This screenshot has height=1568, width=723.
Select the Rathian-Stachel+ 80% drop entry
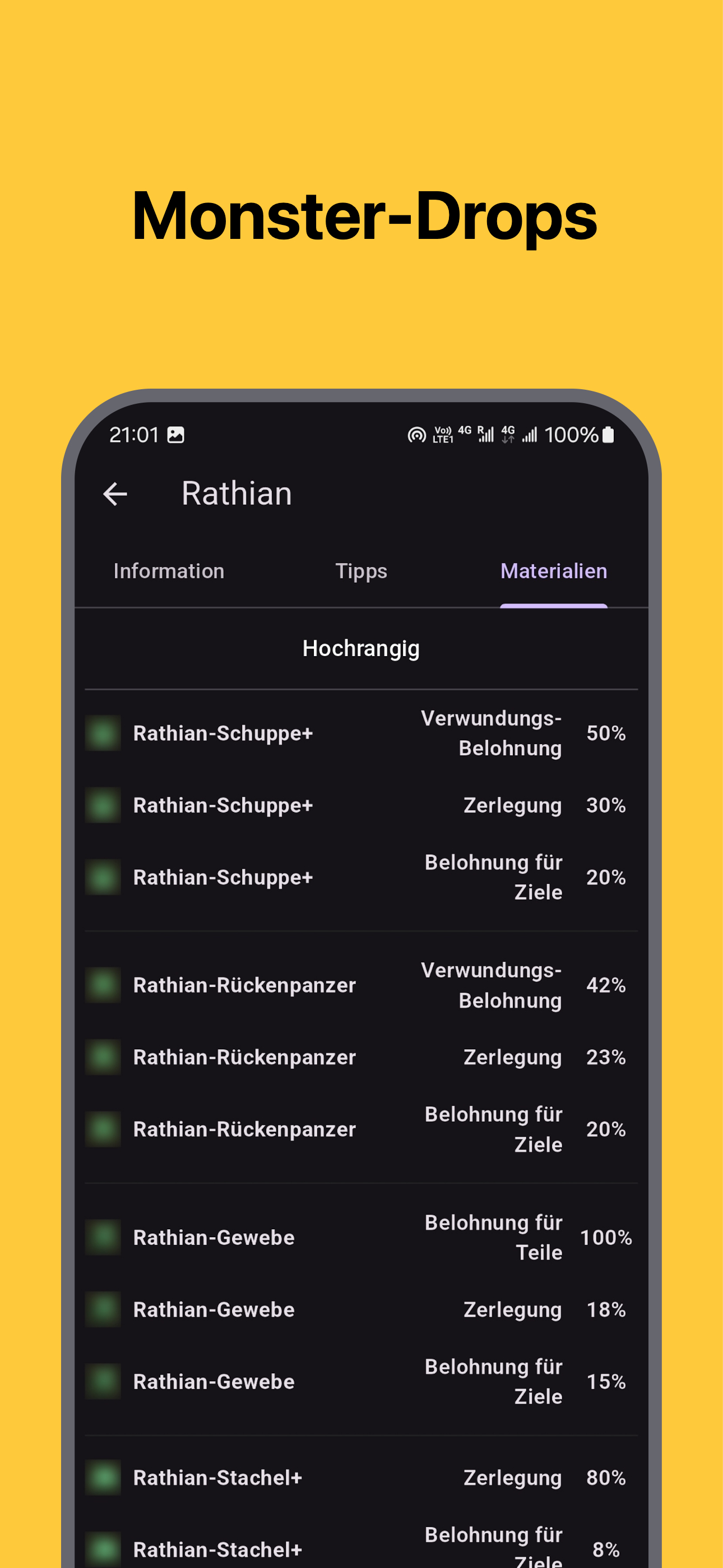(361, 1478)
